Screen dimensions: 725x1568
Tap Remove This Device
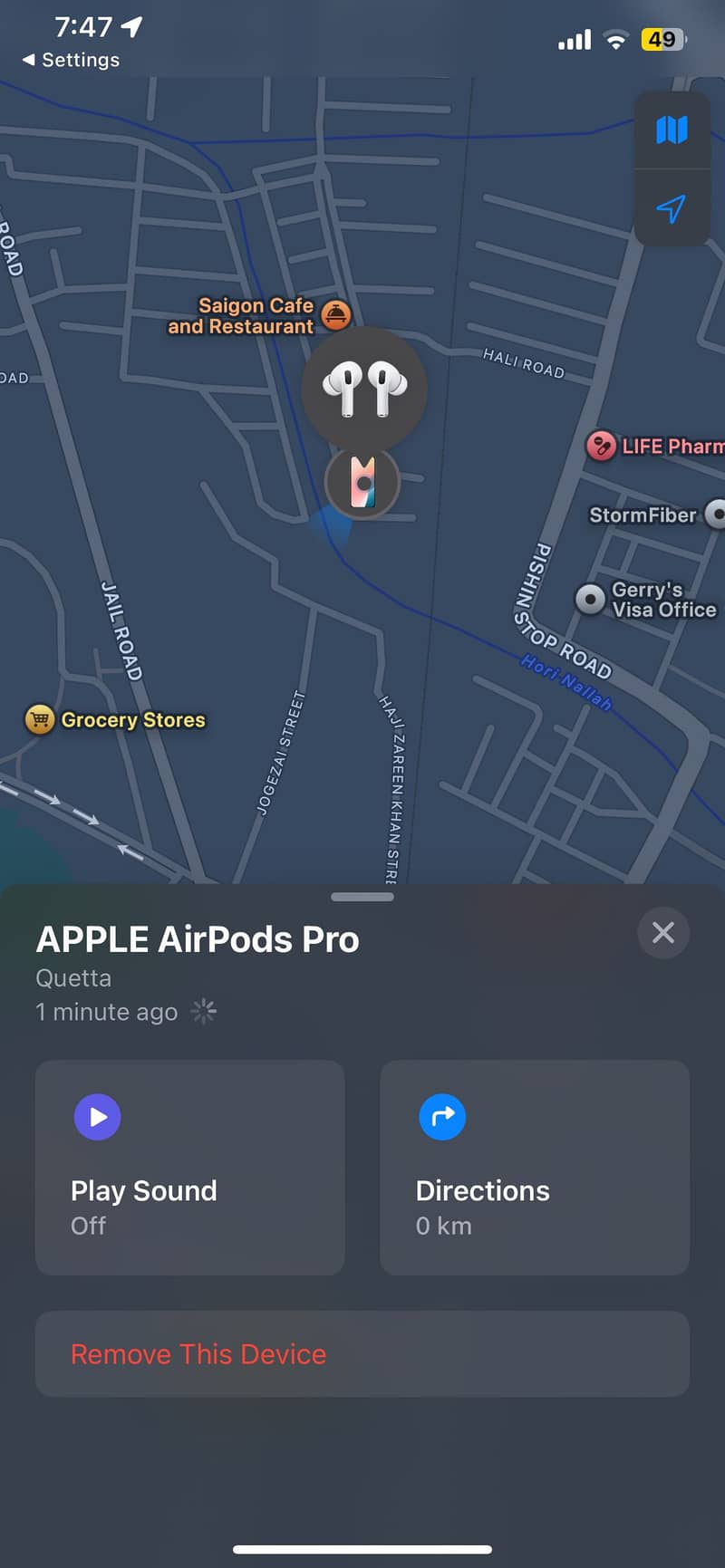click(362, 1354)
